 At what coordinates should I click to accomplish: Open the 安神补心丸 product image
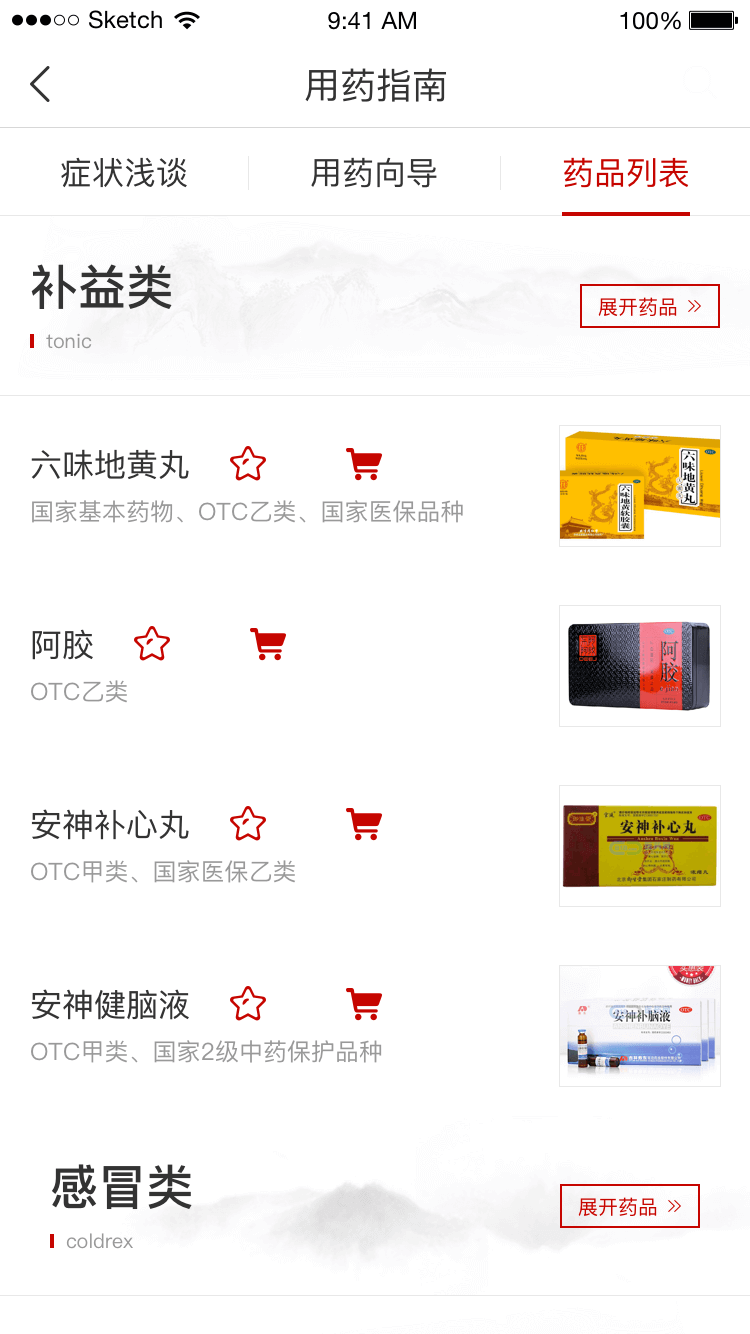640,846
